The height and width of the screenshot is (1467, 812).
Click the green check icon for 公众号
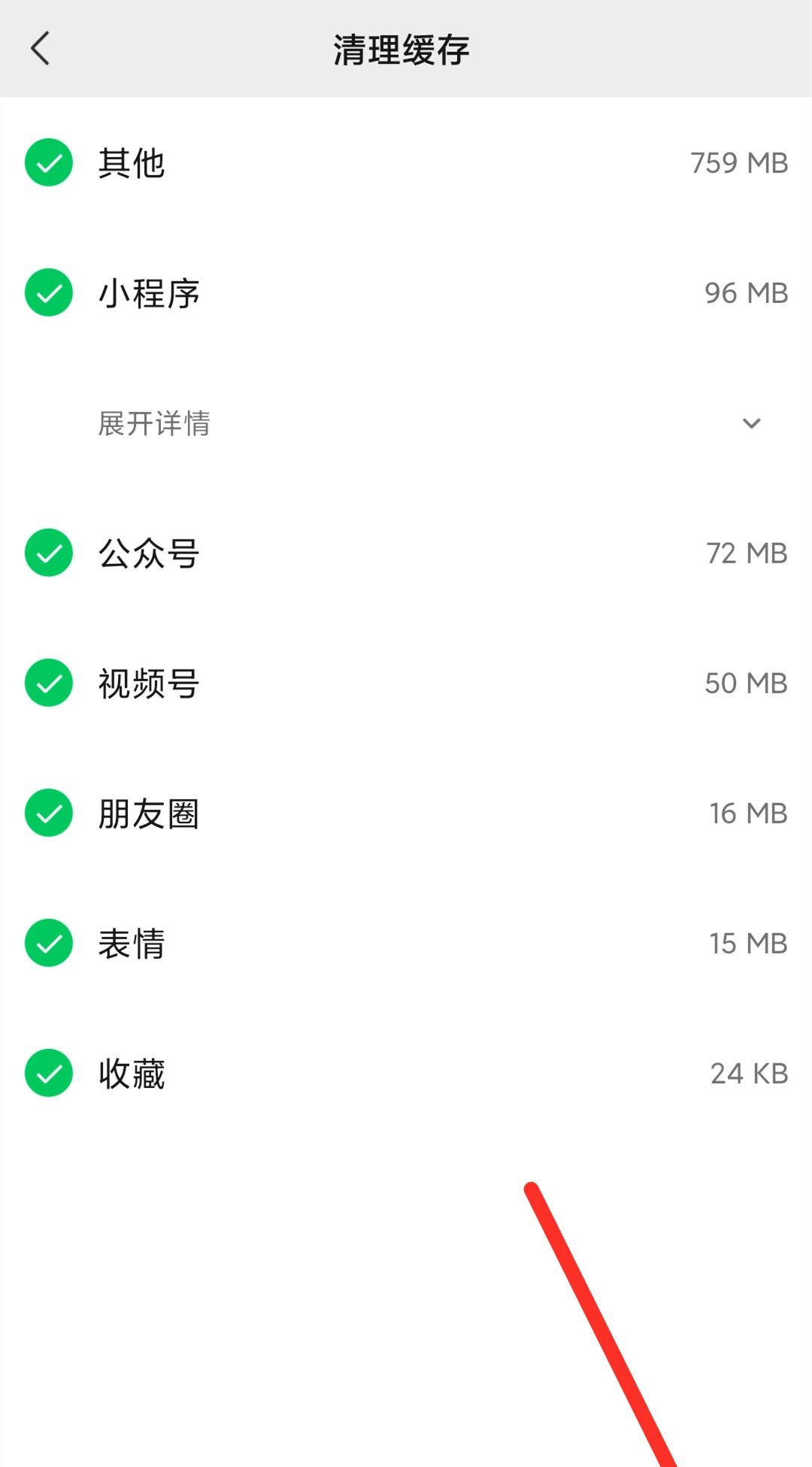pos(47,553)
